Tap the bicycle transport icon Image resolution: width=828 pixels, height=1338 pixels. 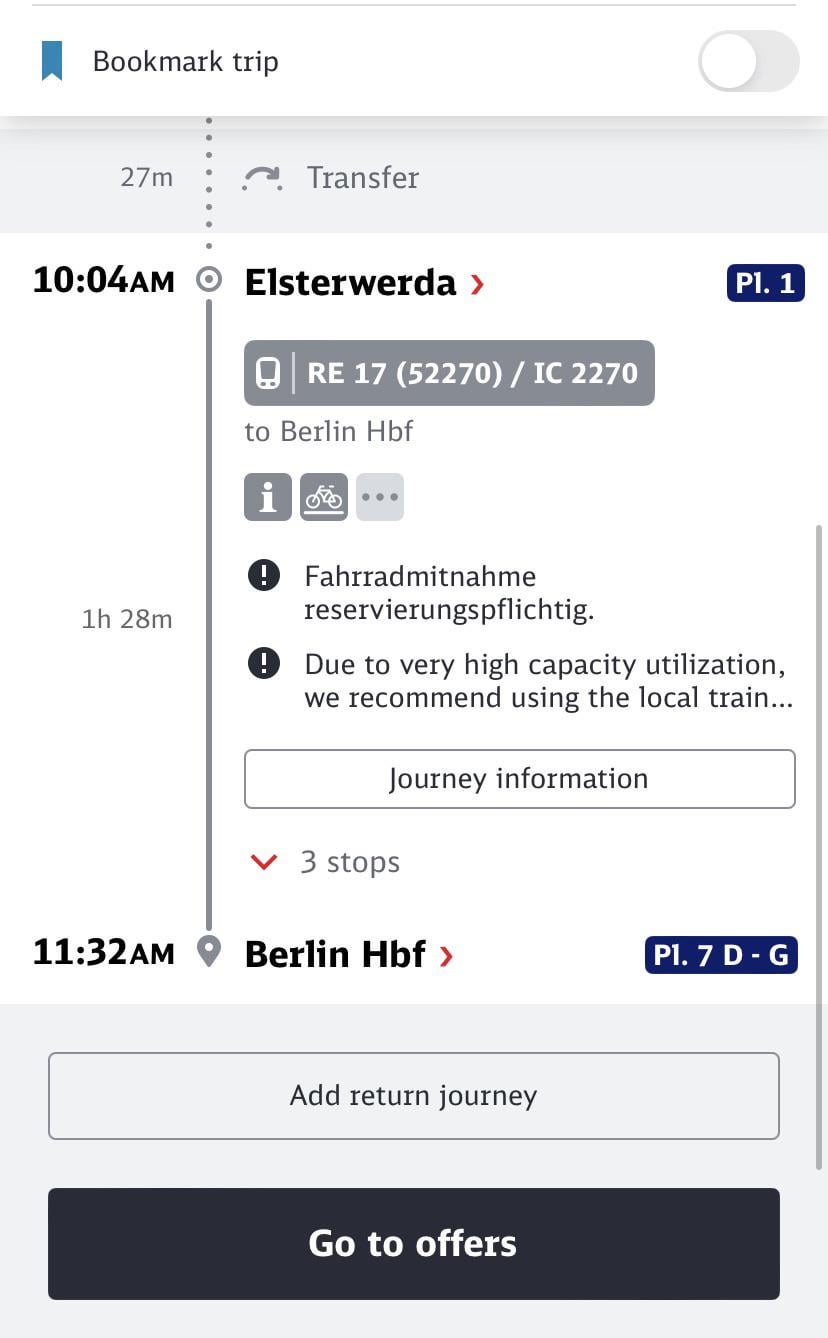(324, 497)
